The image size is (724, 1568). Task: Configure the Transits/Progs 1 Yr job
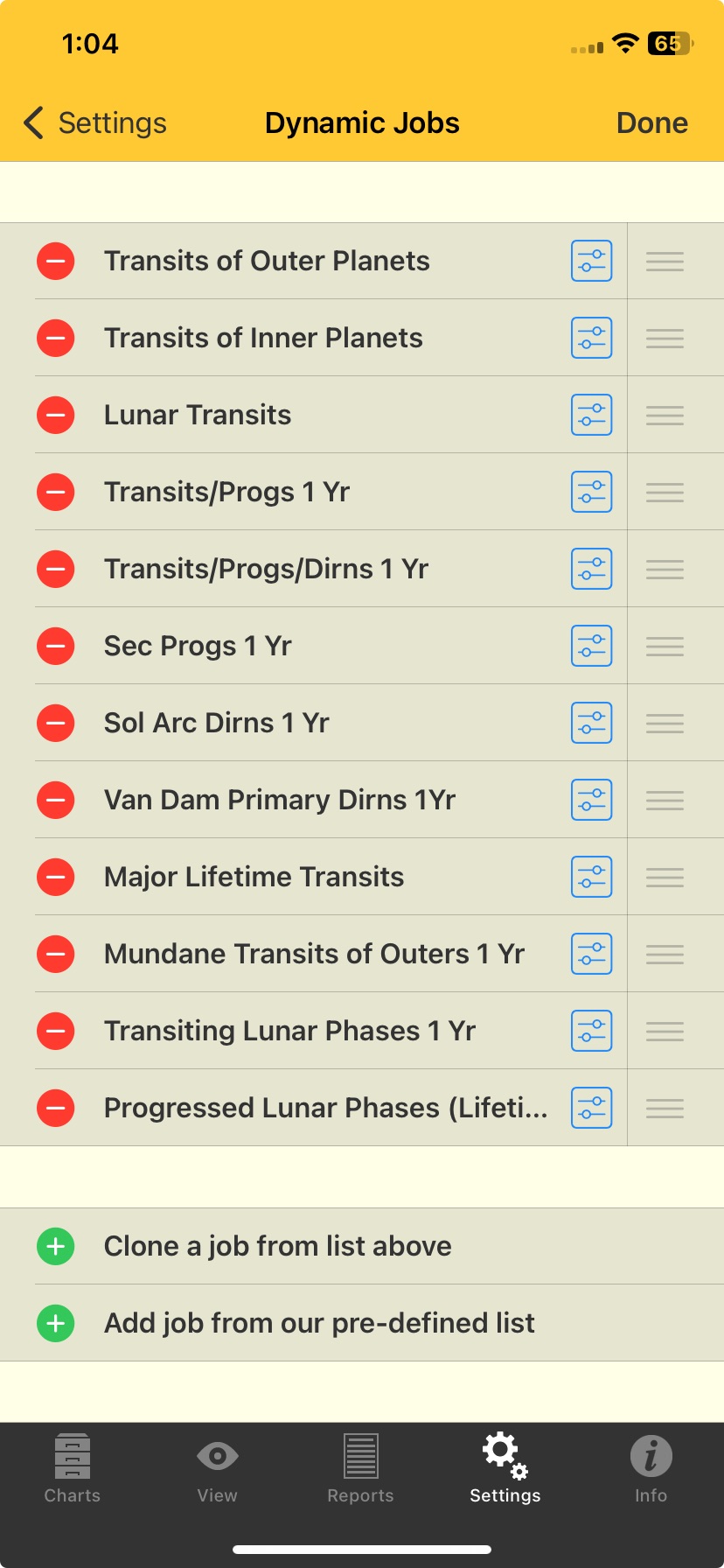click(x=590, y=491)
